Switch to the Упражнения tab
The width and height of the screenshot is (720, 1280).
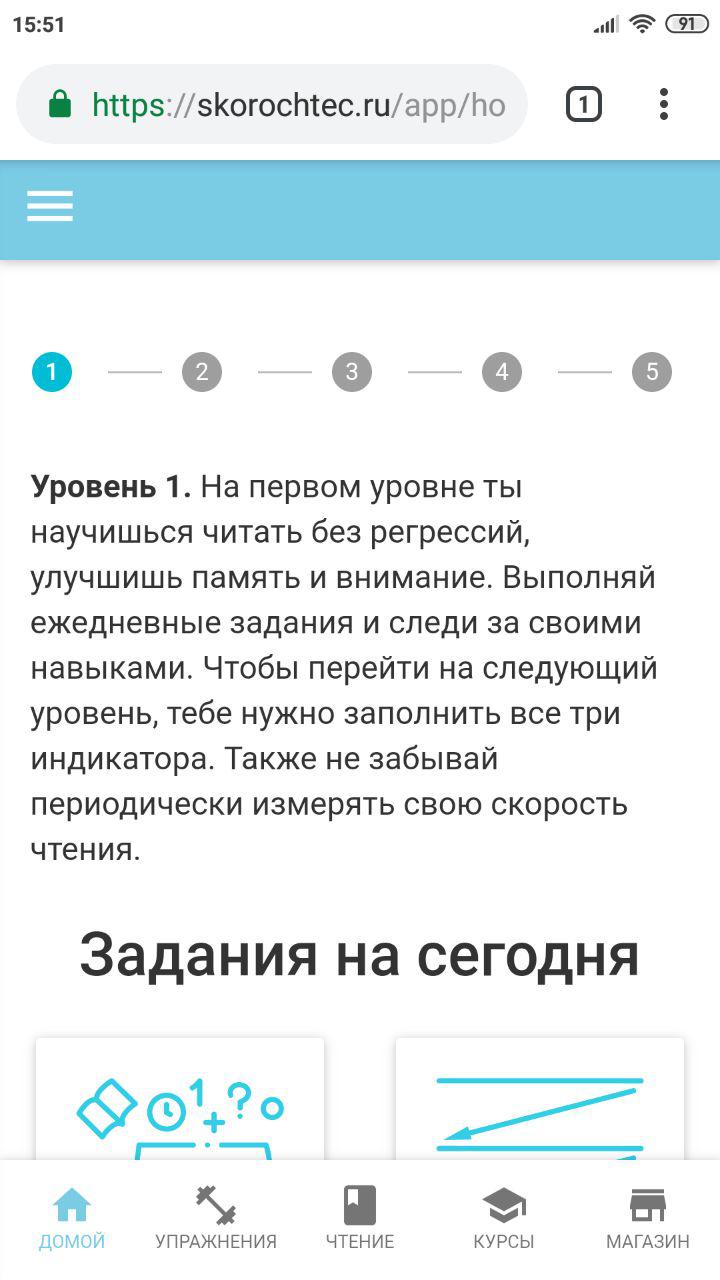click(216, 1218)
